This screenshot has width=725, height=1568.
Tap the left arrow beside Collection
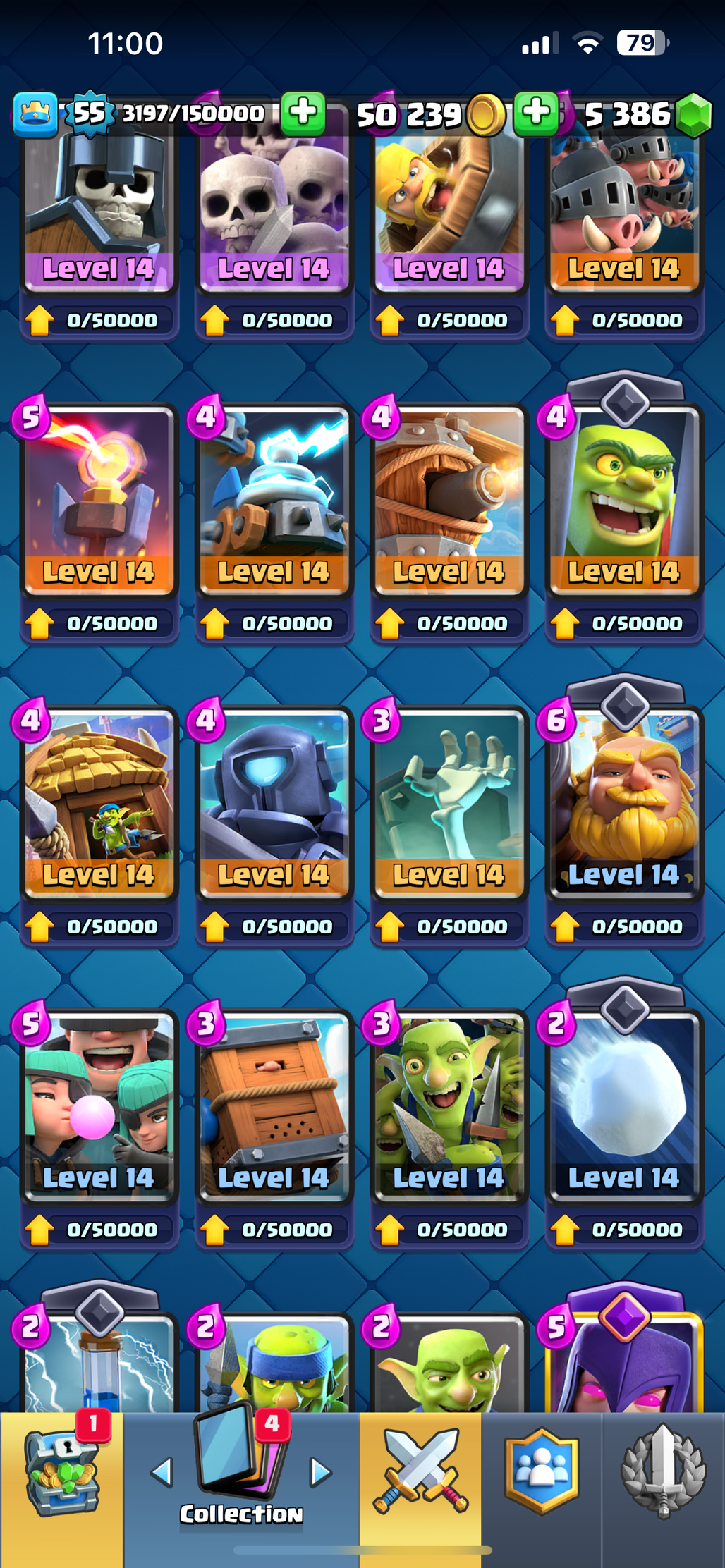click(162, 1472)
